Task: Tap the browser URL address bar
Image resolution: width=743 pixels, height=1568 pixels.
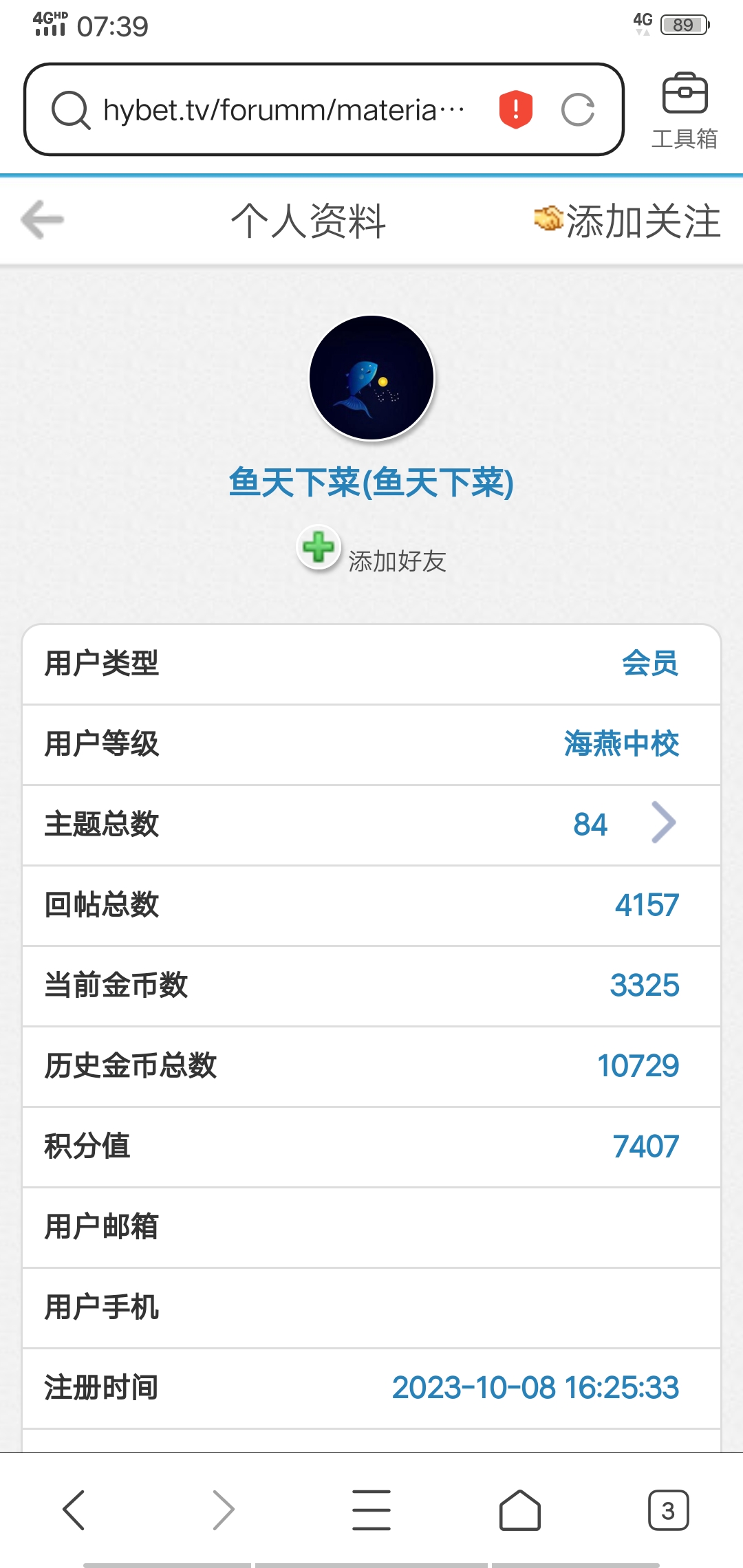Action: (282, 110)
